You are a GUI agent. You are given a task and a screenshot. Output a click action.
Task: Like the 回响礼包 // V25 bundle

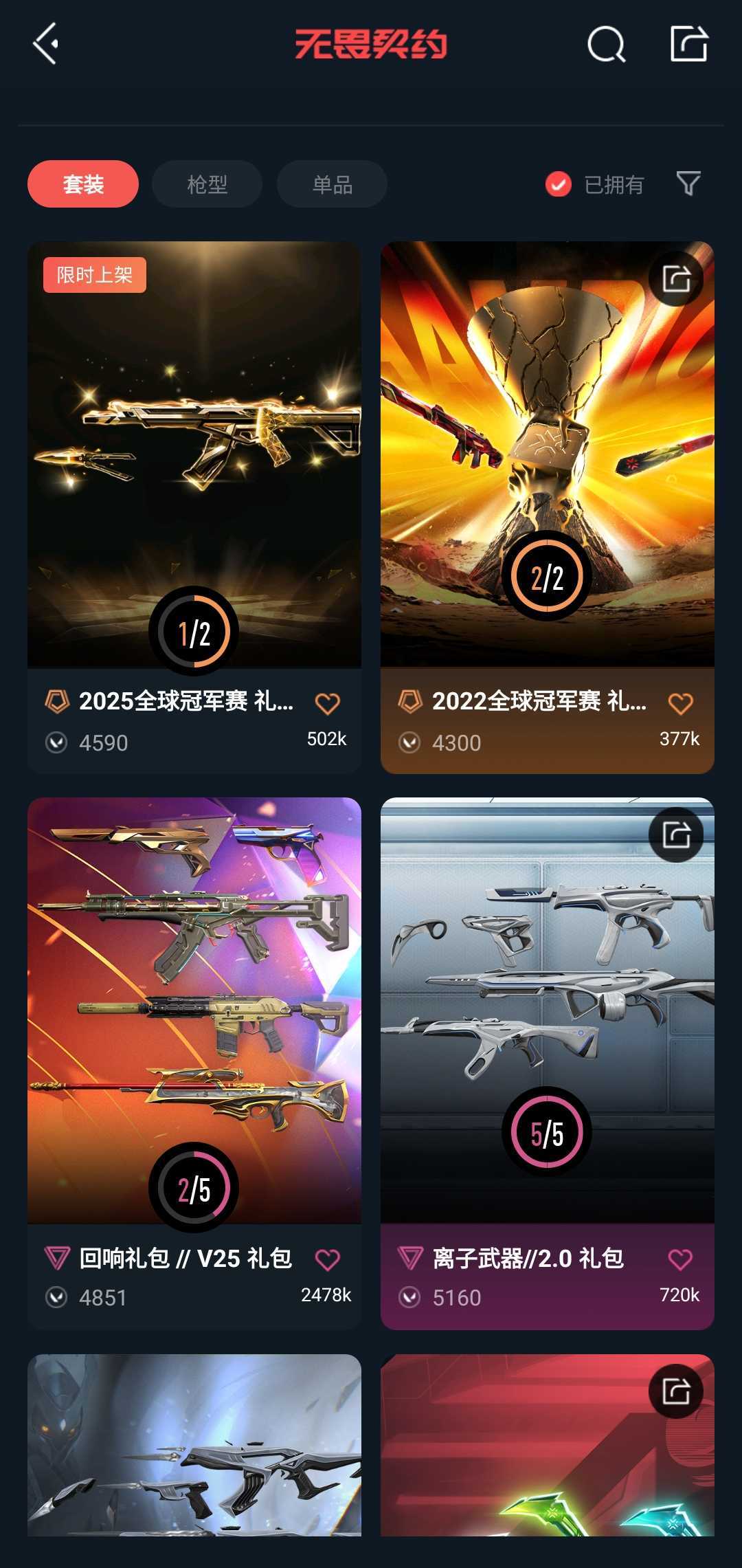(x=327, y=1259)
